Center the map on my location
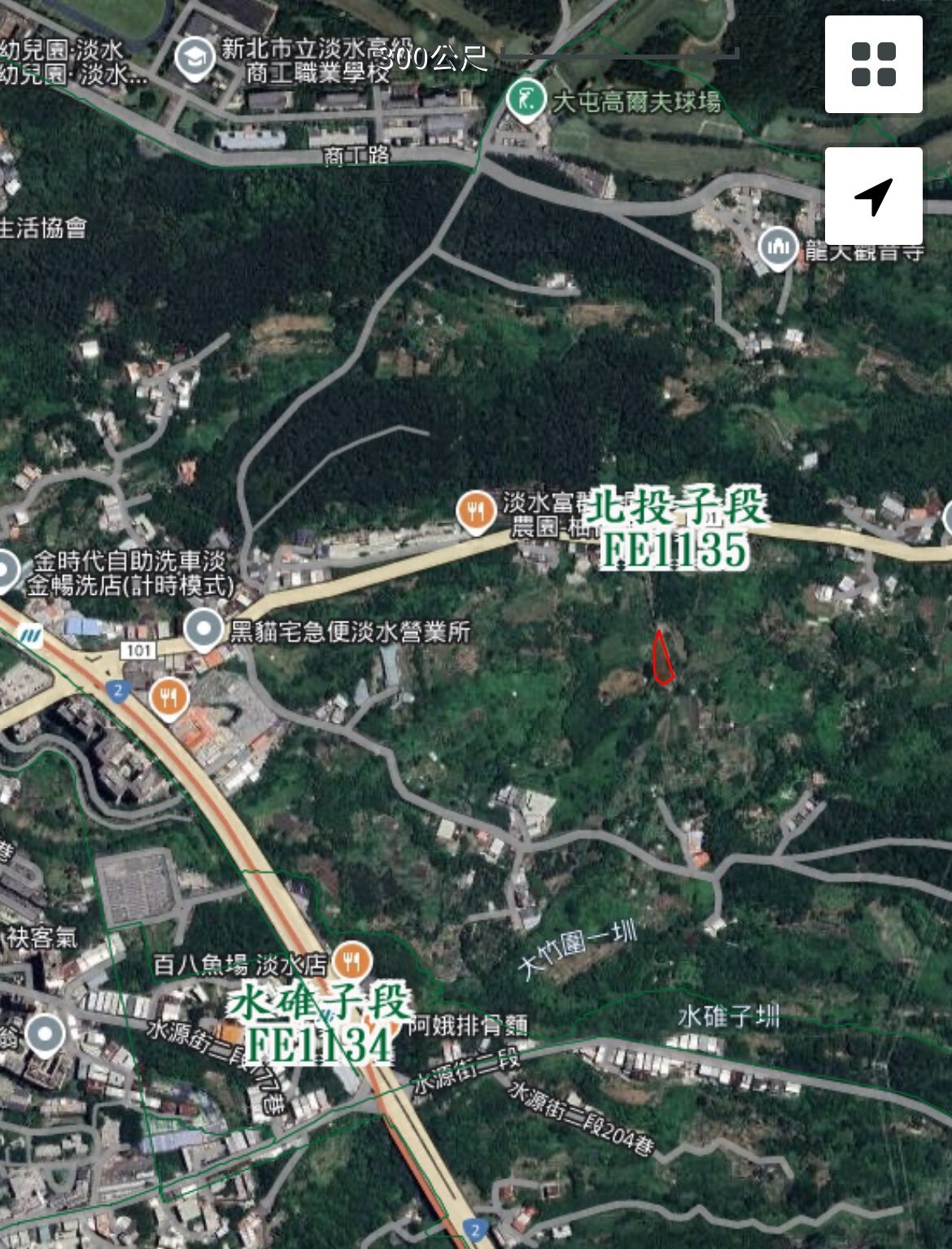The width and height of the screenshot is (952, 1249). tap(873, 195)
